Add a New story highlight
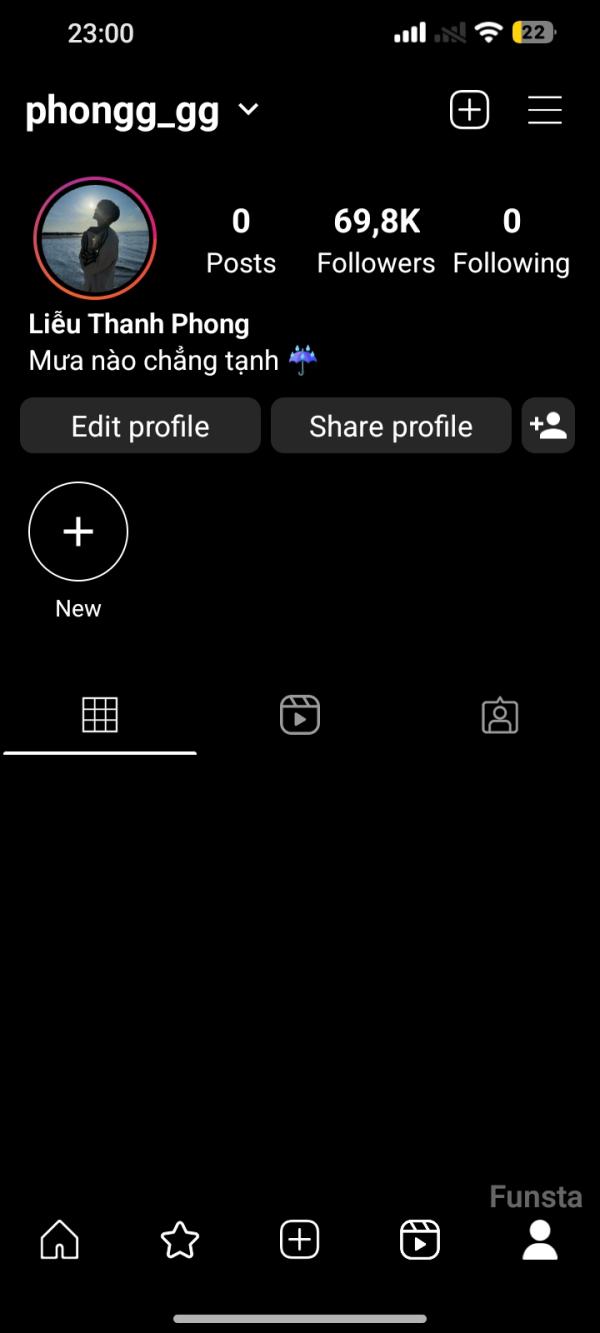The width and height of the screenshot is (600, 1333). tap(78, 532)
